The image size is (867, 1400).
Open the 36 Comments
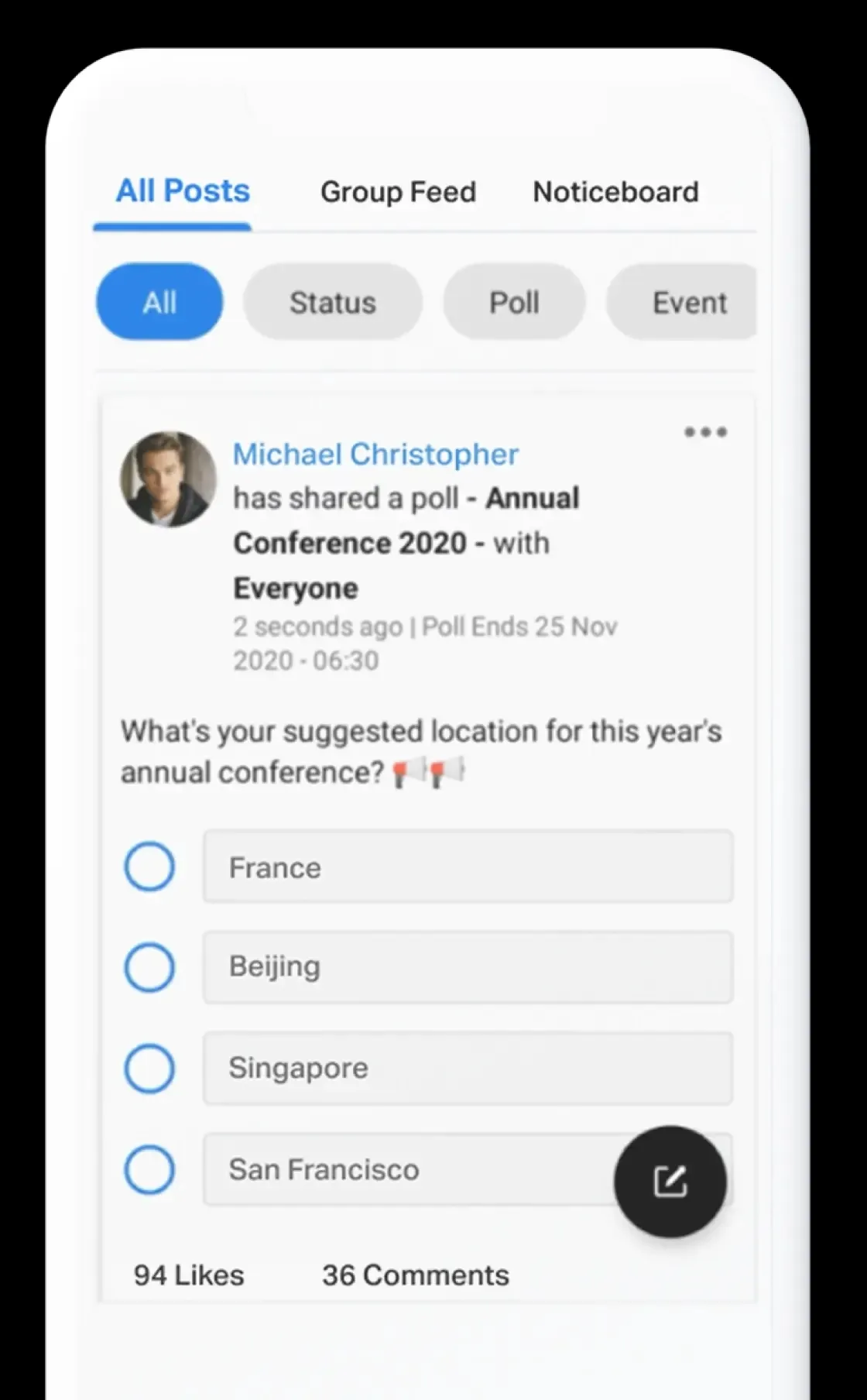coord(416,1275)
